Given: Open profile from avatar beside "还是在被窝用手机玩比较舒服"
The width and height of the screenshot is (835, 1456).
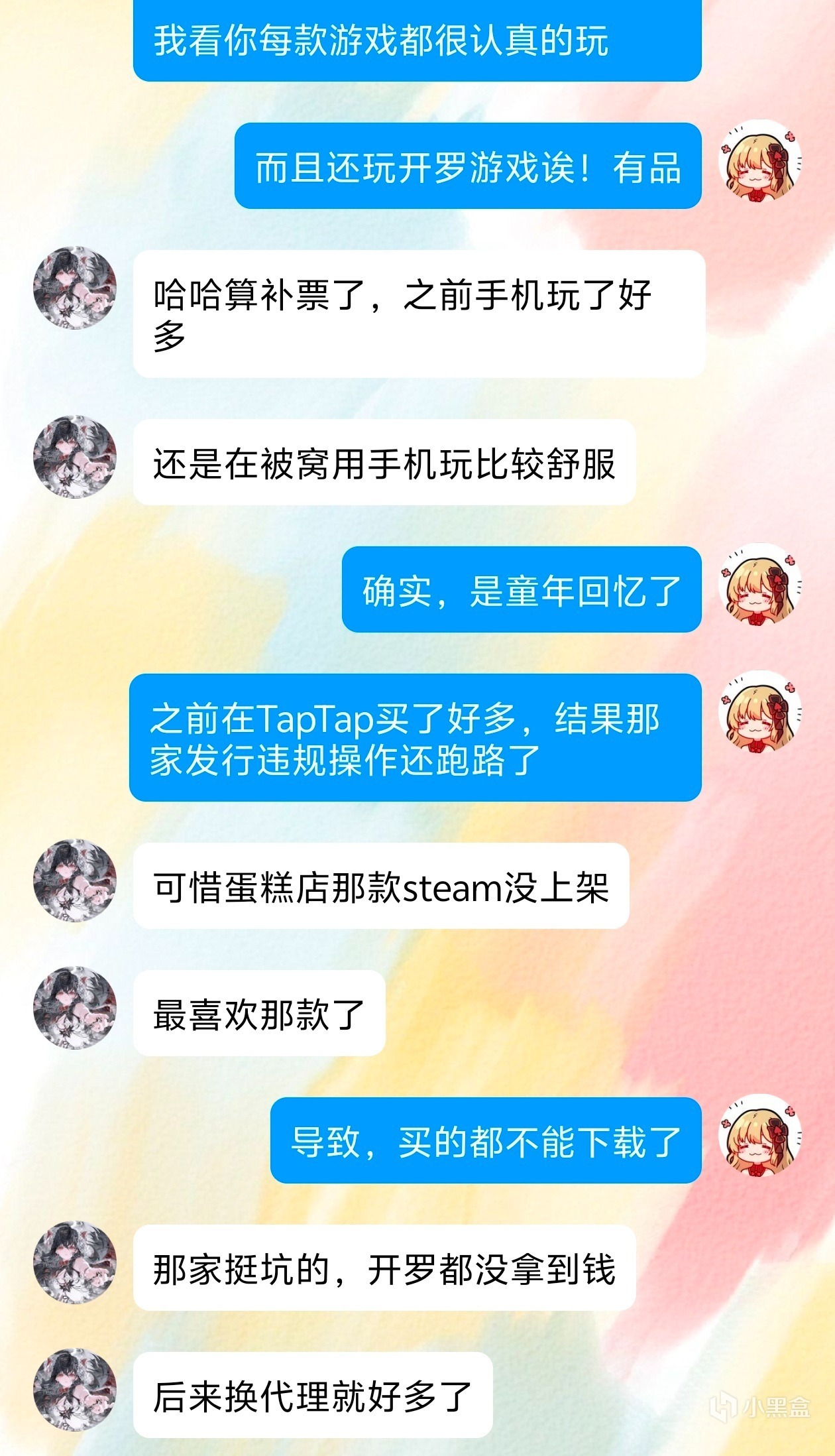Looking at the screenshot, I should click(75, 457).
